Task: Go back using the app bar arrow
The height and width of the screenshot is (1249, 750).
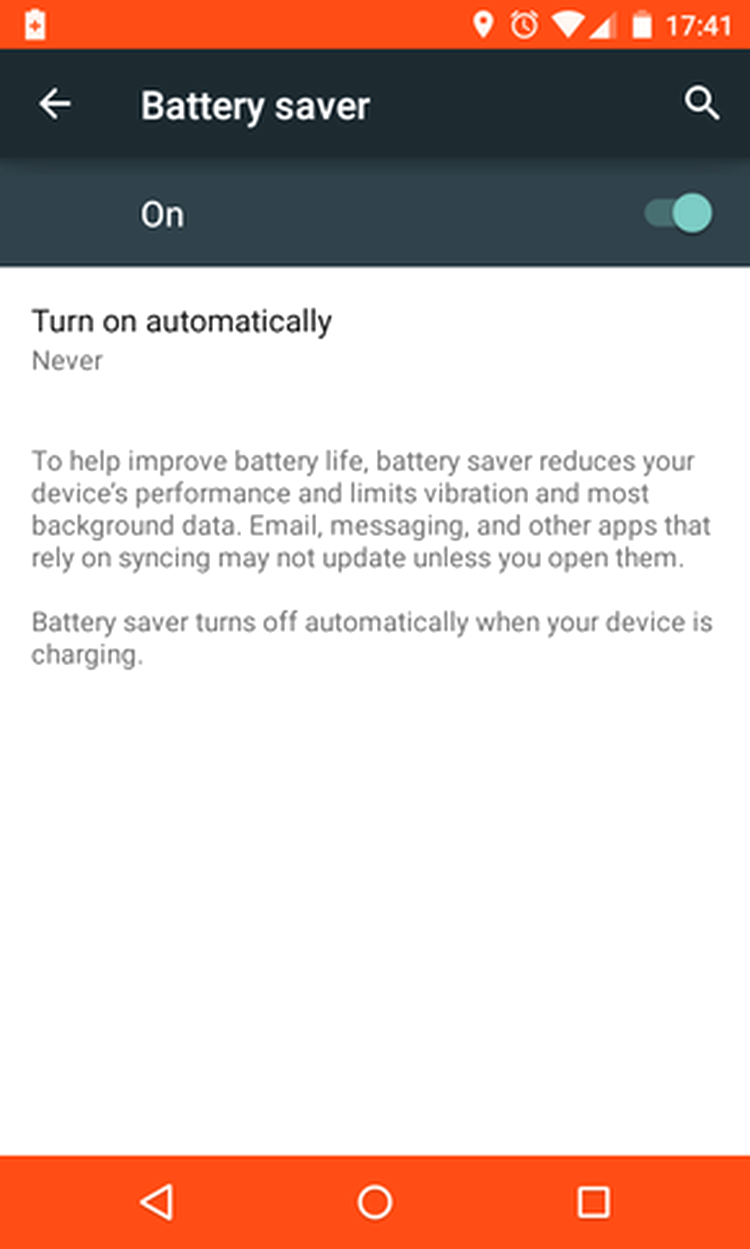Action: point(55,104)
